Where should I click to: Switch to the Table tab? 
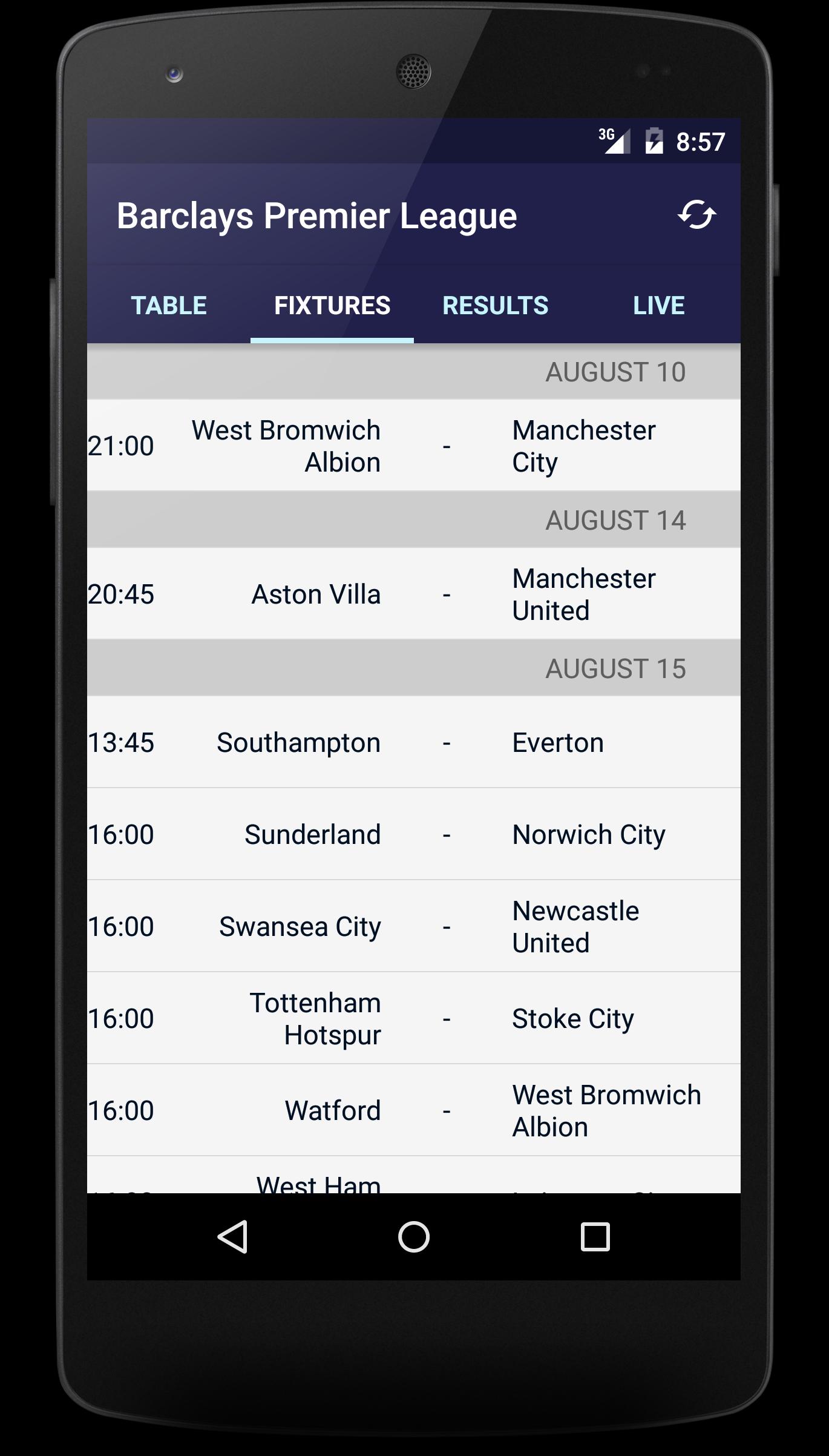tap(169, 306)
